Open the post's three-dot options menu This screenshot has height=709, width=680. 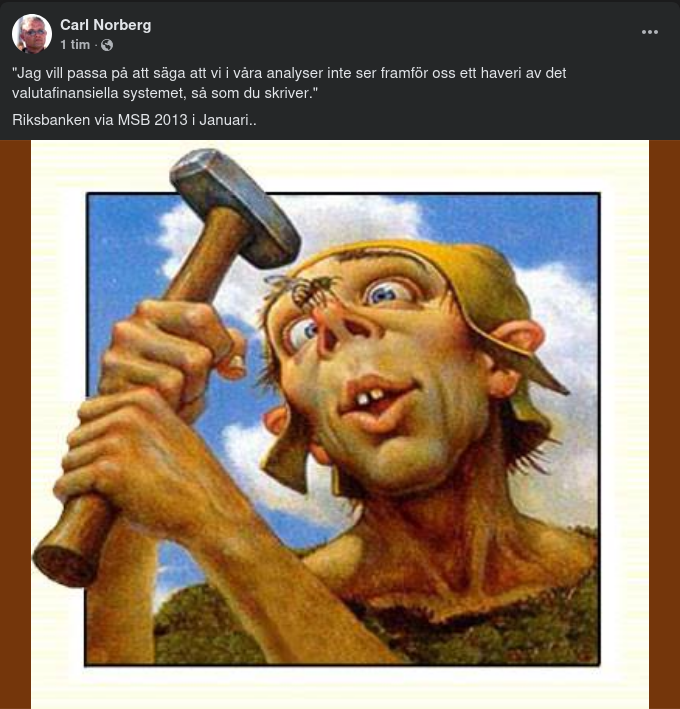(650, 32)
